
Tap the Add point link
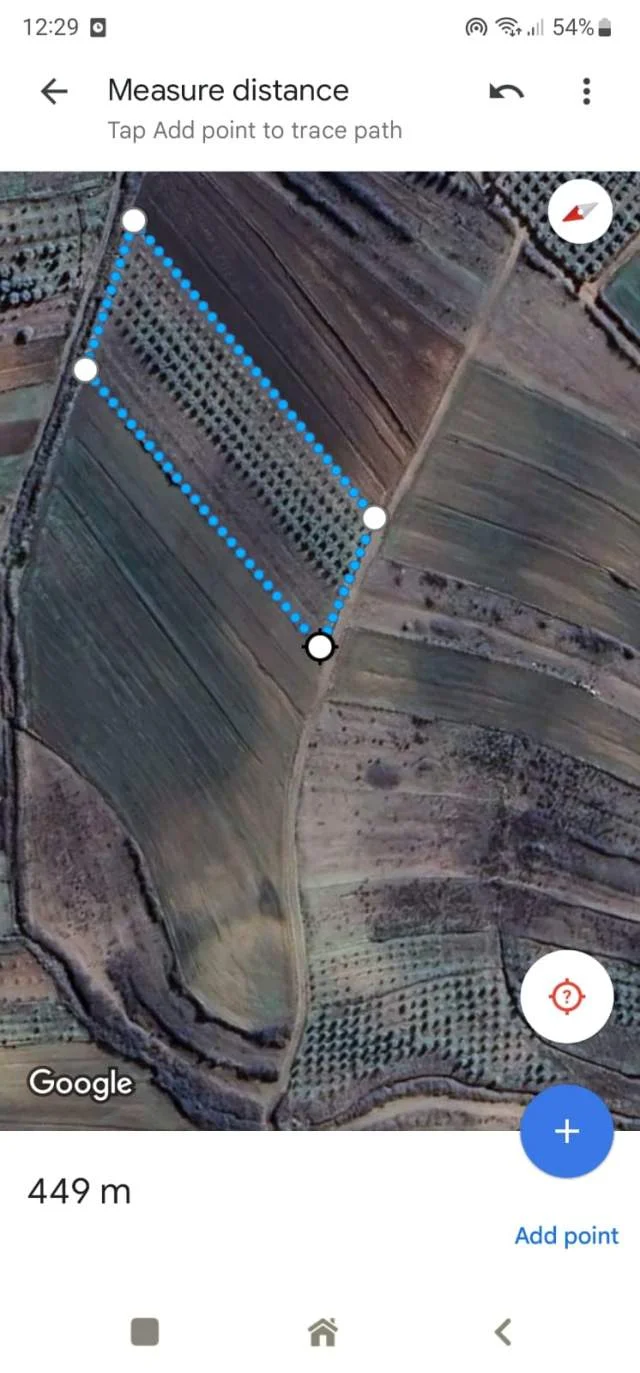[x=567, y=1236]
